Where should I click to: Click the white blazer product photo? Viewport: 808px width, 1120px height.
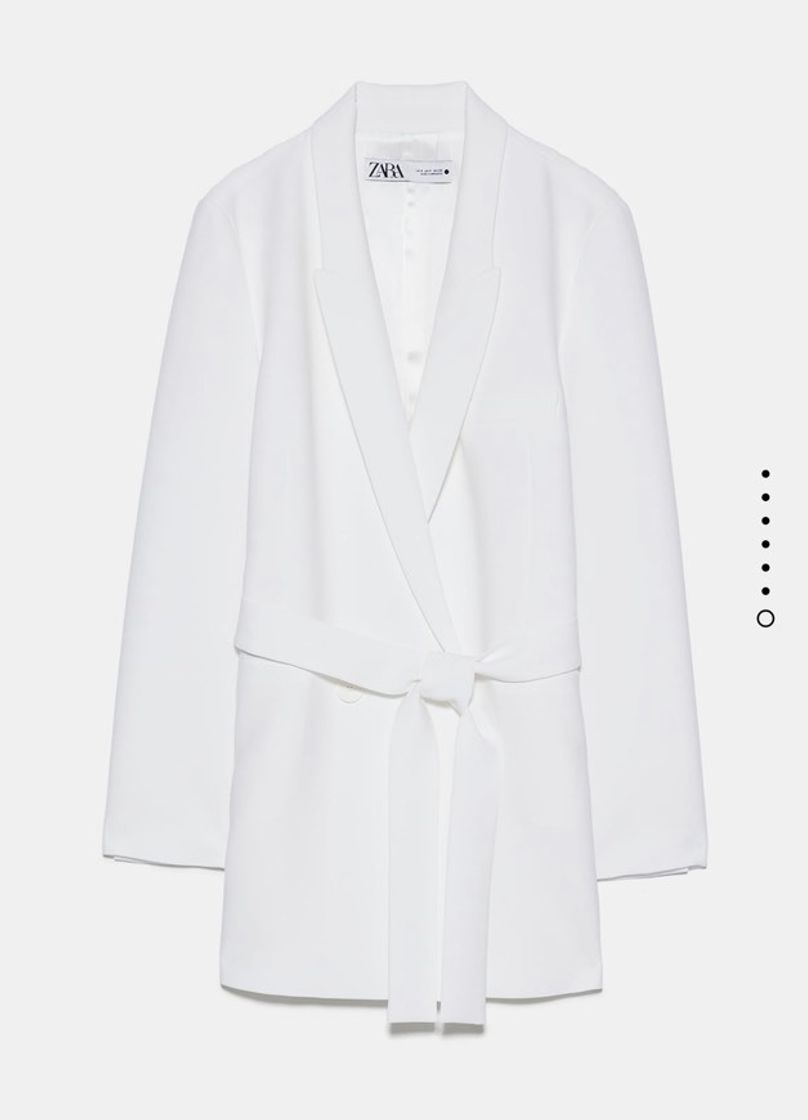400,560
